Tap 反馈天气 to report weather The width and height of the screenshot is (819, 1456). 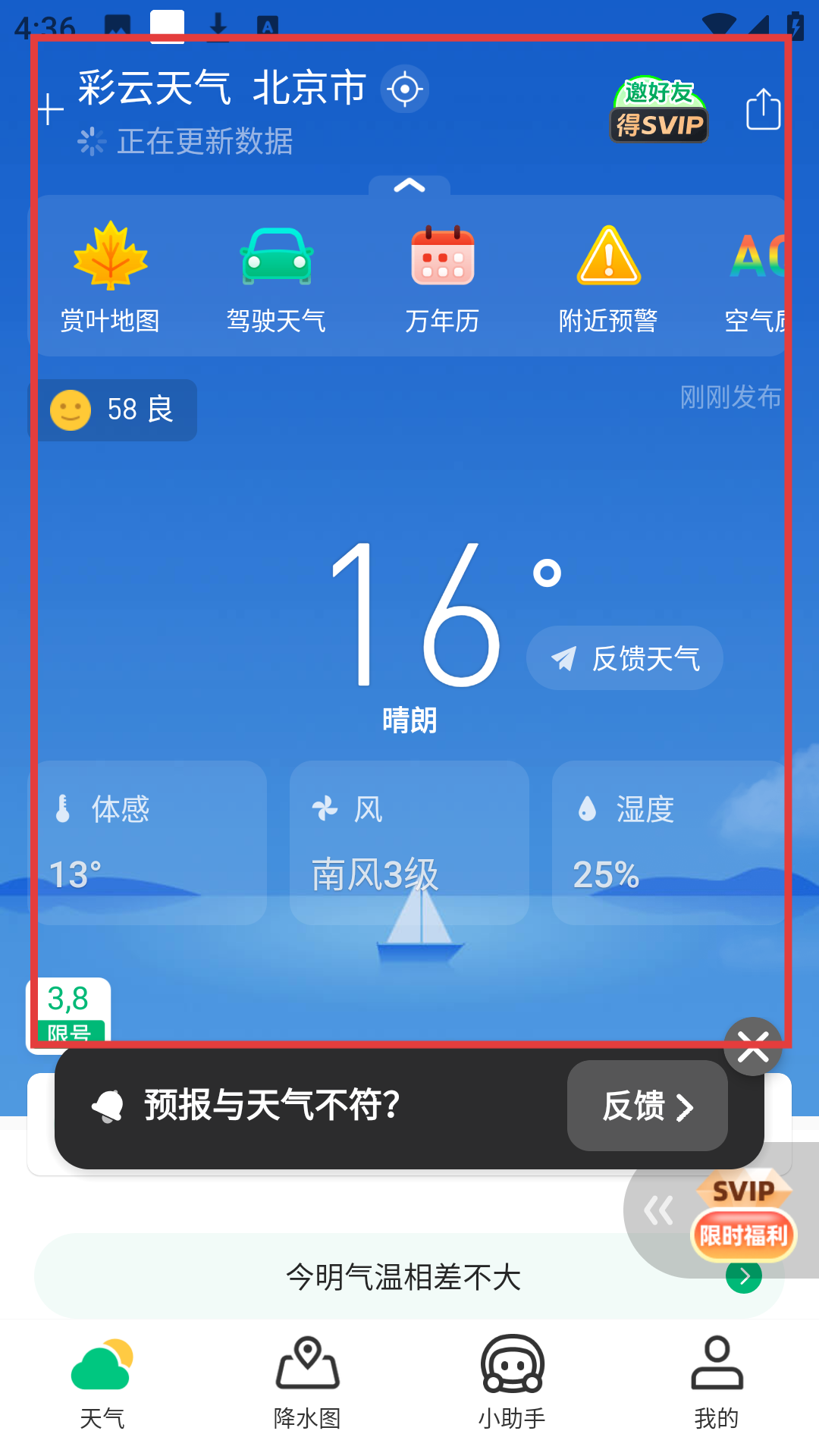pyautogui.click(x=625, y=658)
